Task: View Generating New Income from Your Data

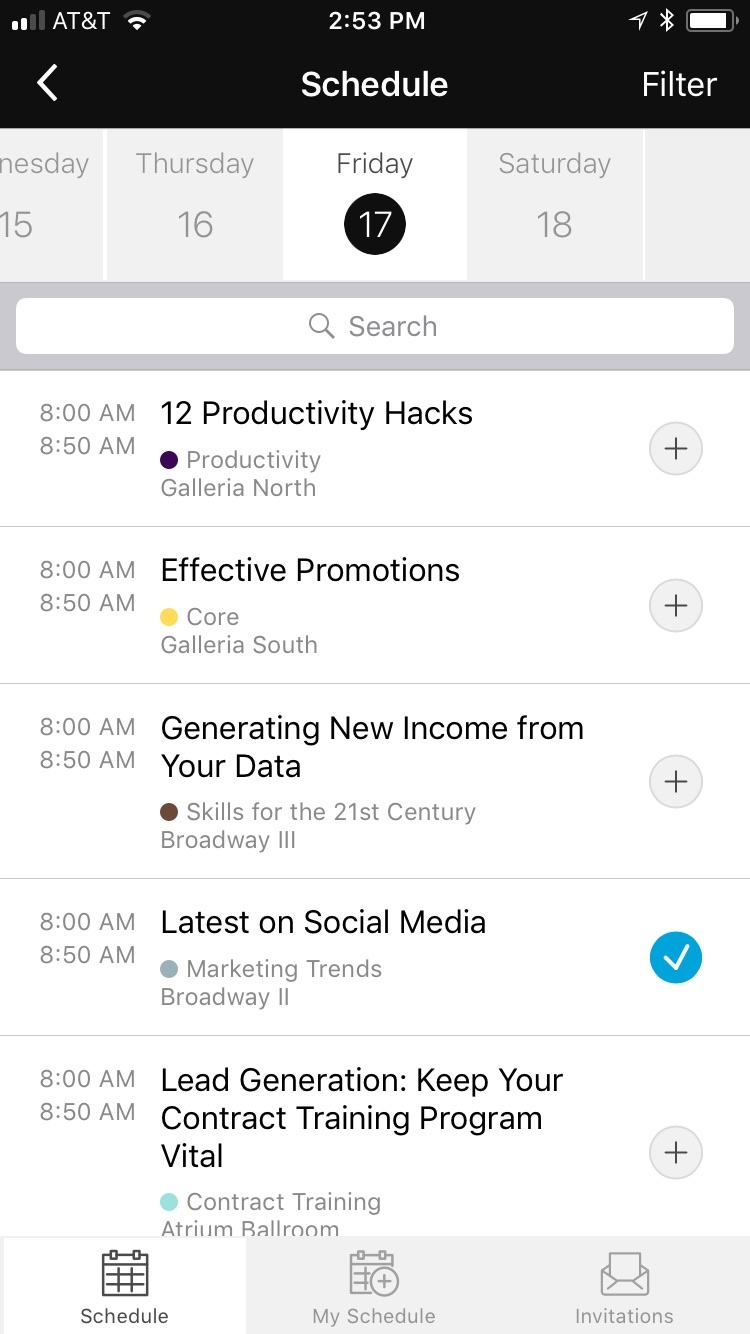Action: pos(372,747)
